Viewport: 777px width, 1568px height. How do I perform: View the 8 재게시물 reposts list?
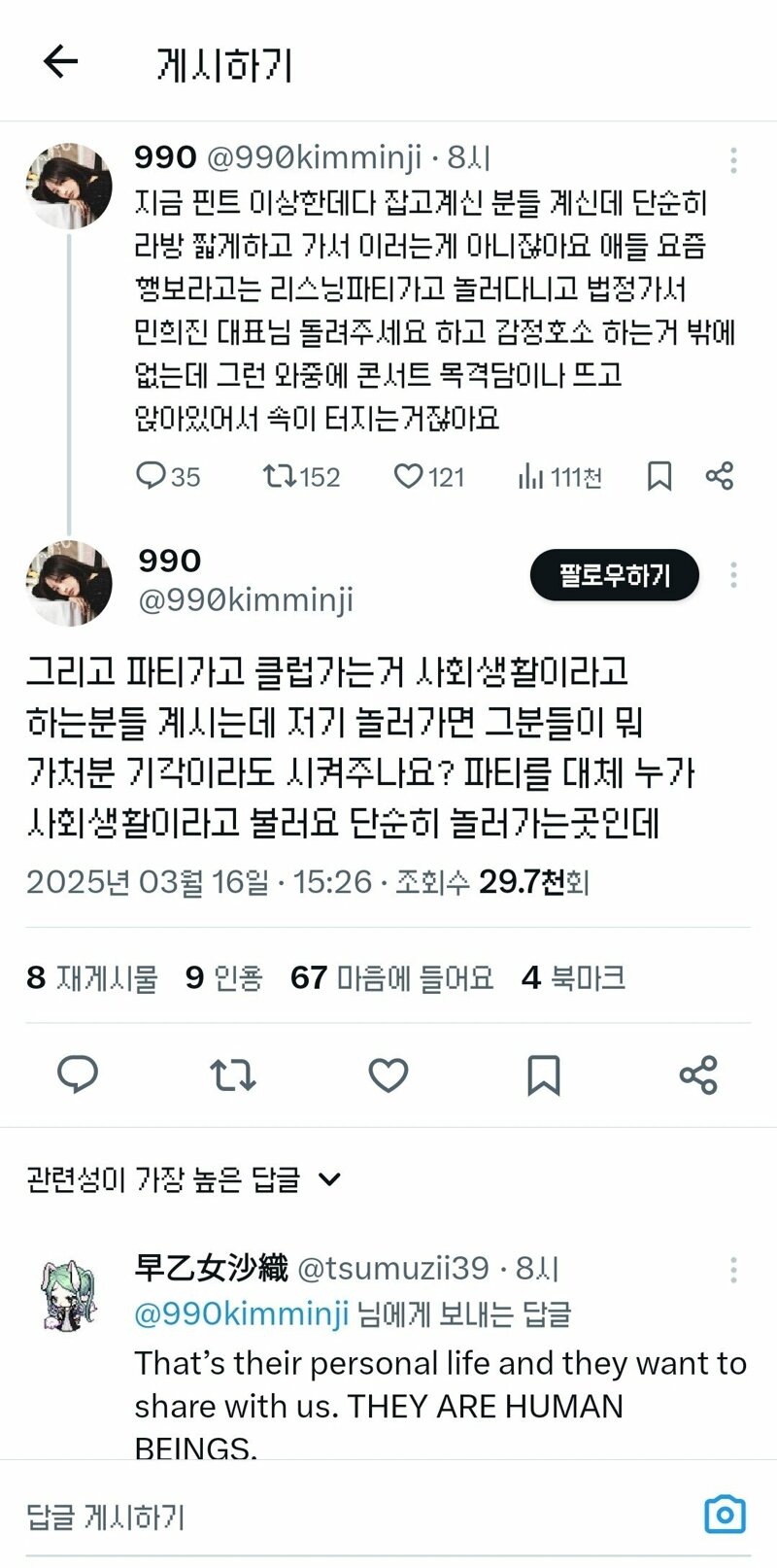92,977
